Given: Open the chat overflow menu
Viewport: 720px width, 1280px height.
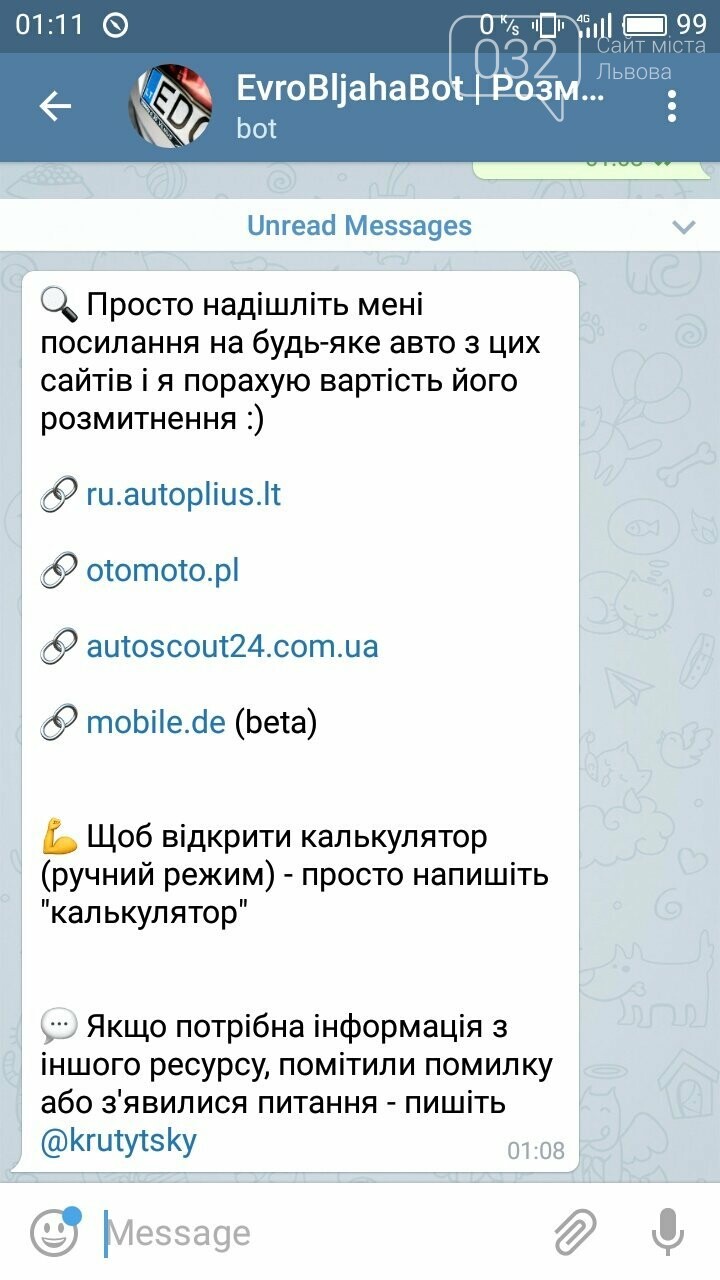Looking at the screenshot, I should [672, 106].
